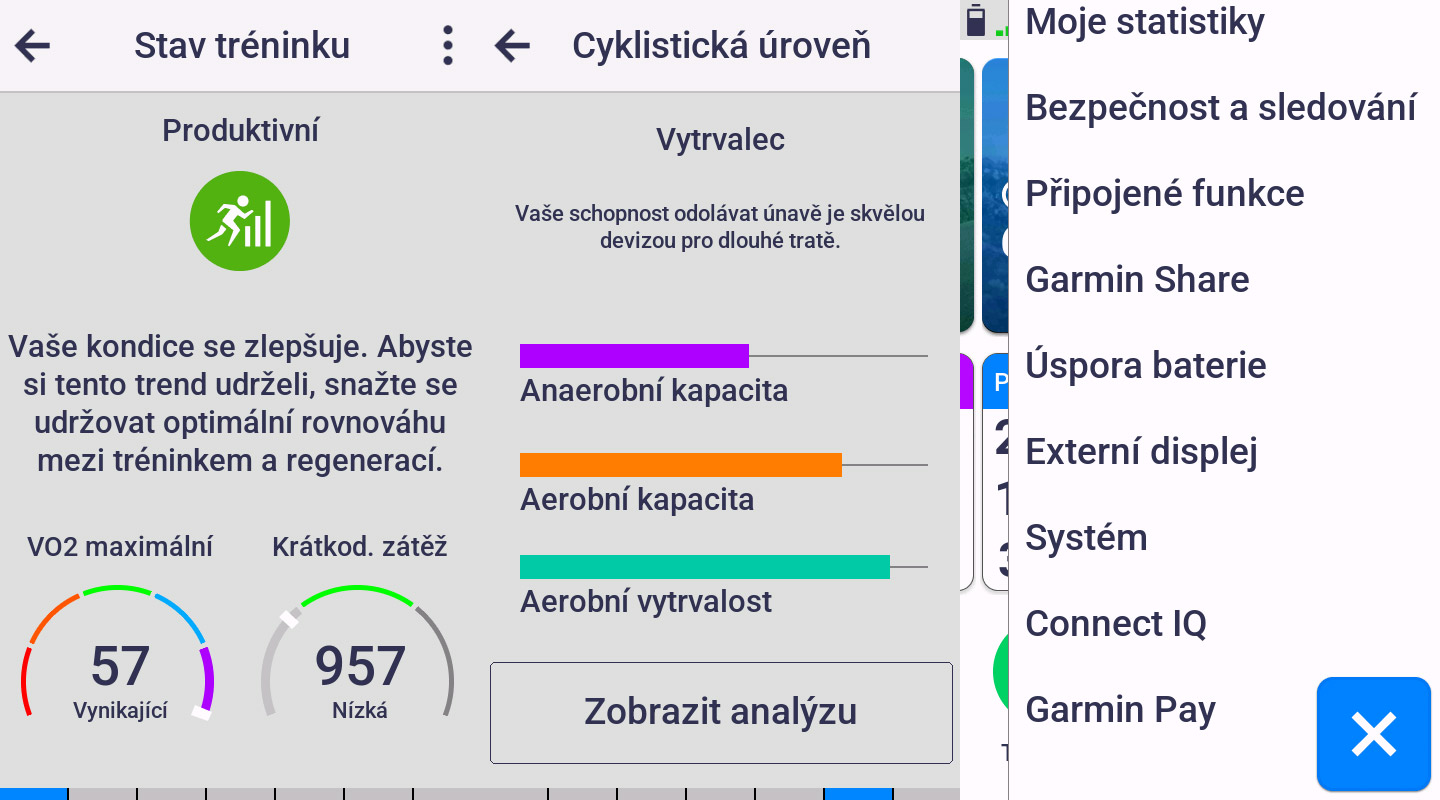Open Externí displej option

pos(1141,451)
